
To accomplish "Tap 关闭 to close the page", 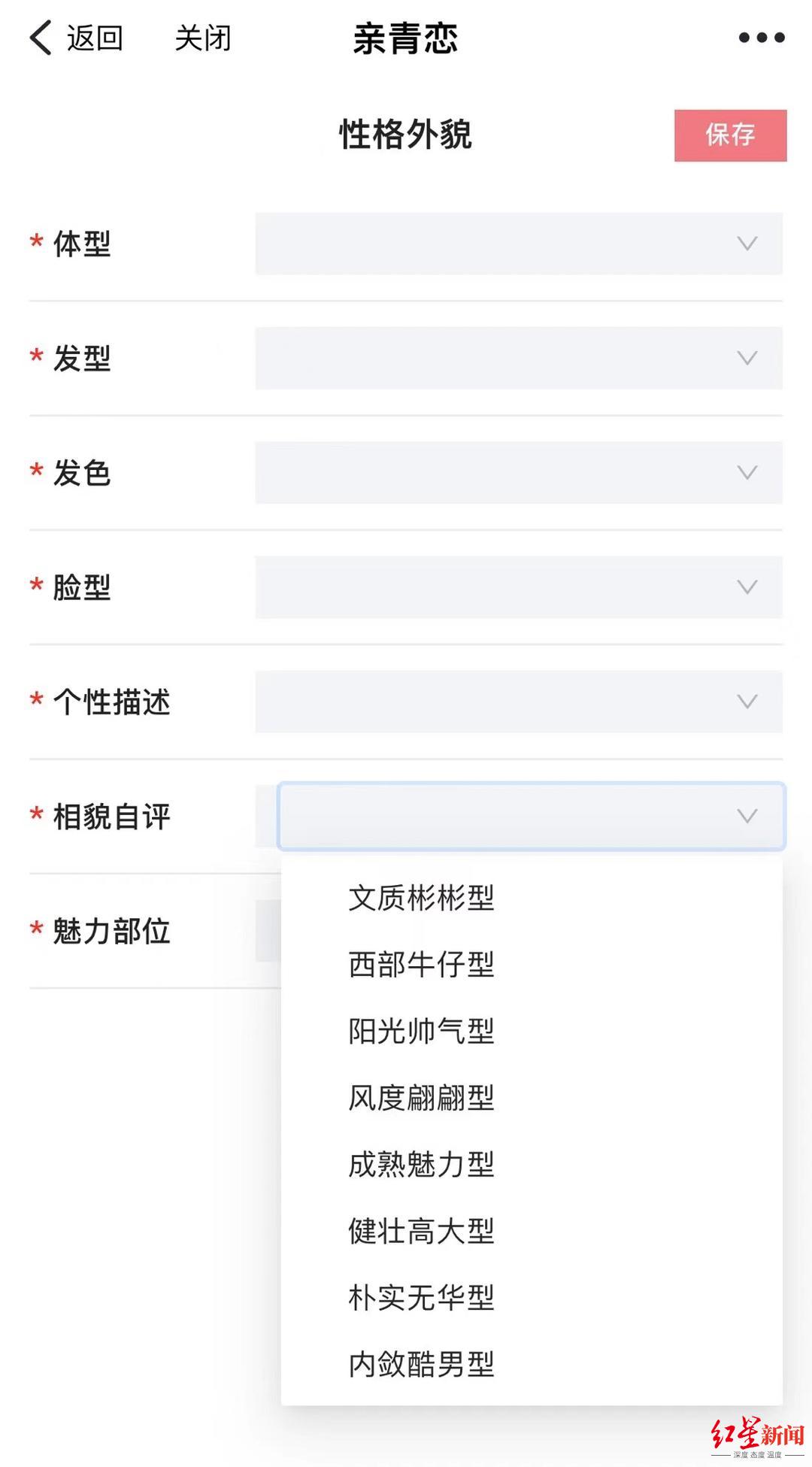I will [203, 38].
